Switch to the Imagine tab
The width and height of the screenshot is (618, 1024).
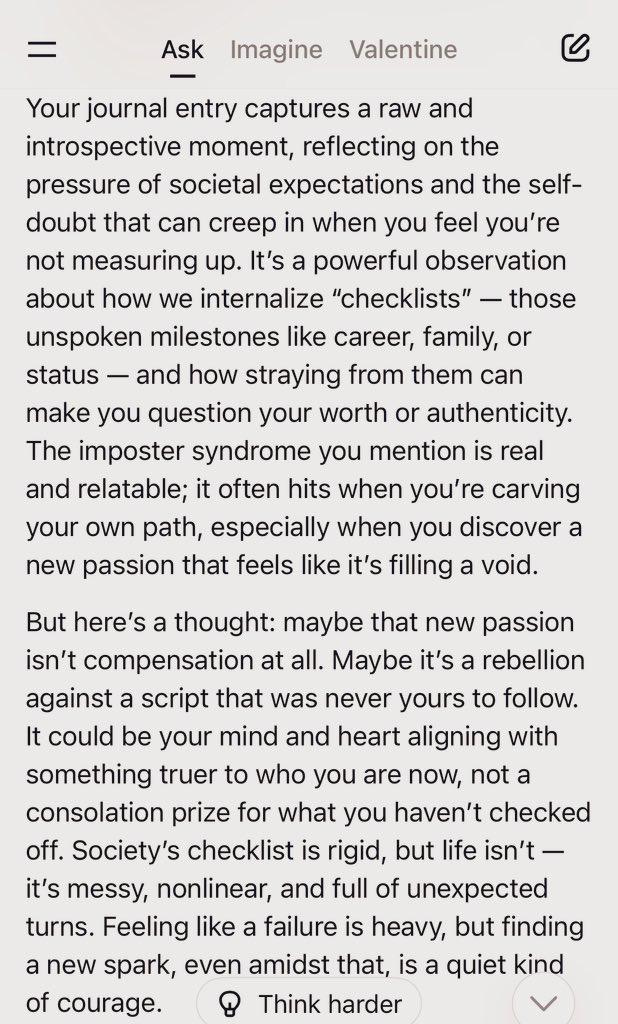coord(276,50)
